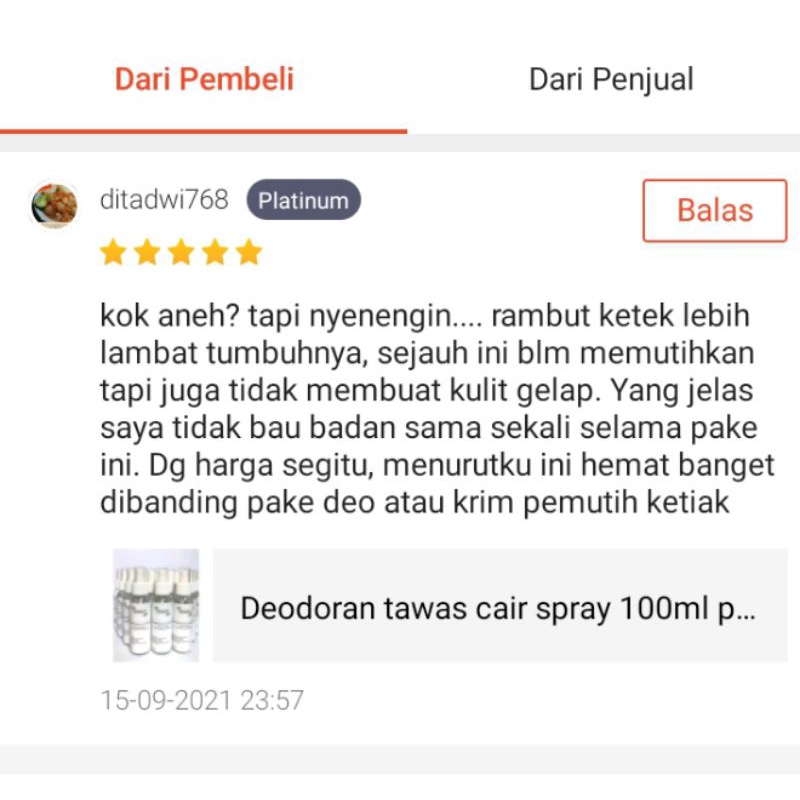The width and height of the screenshot is (800, 800).
Task: Switch to the Dari Penjual tab
Action: 610,80
